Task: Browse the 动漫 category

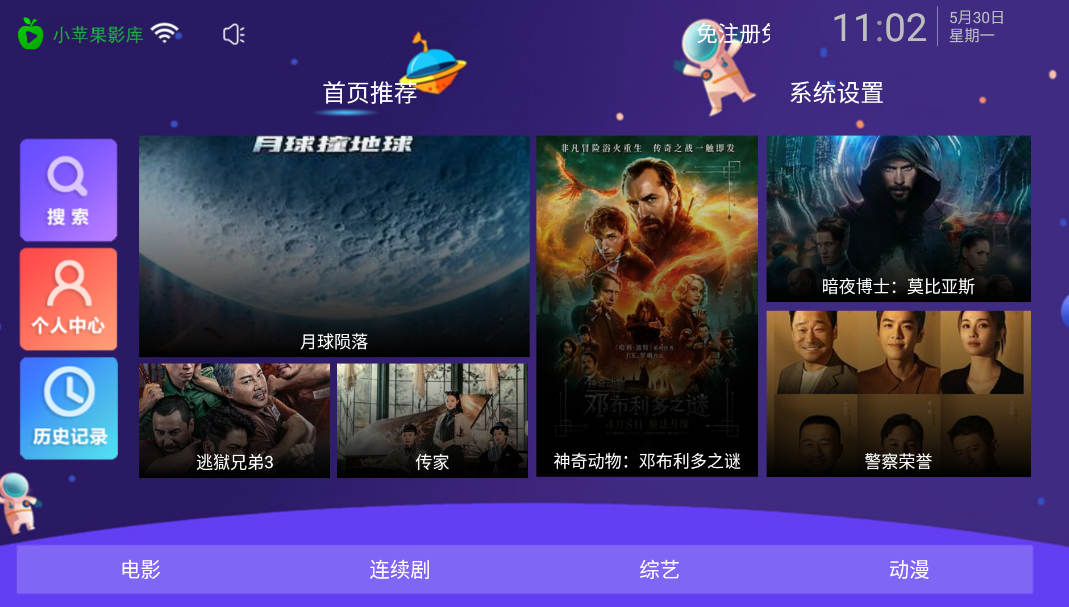Action: click(x=909, y=570)
